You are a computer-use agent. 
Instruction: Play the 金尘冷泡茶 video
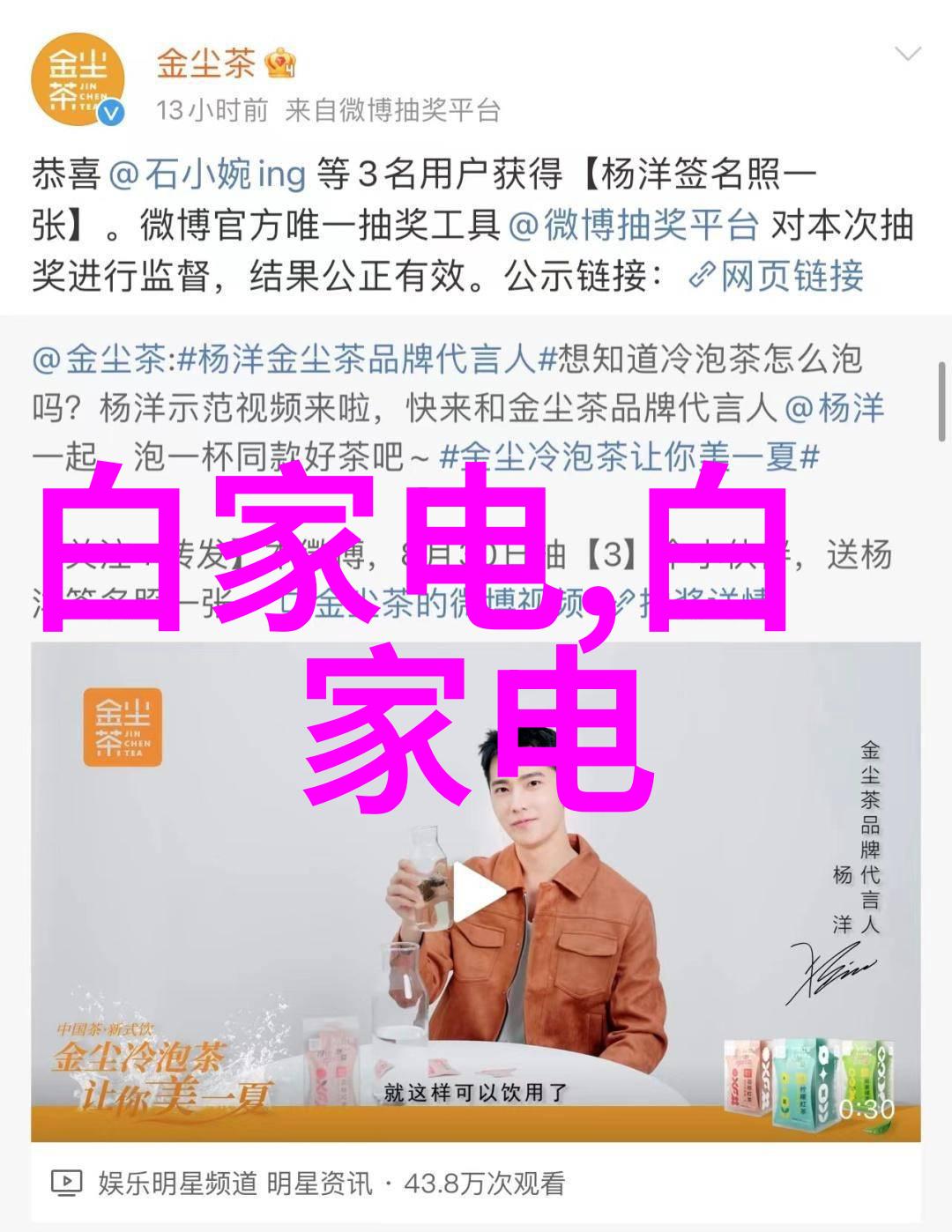click(476, 894)
